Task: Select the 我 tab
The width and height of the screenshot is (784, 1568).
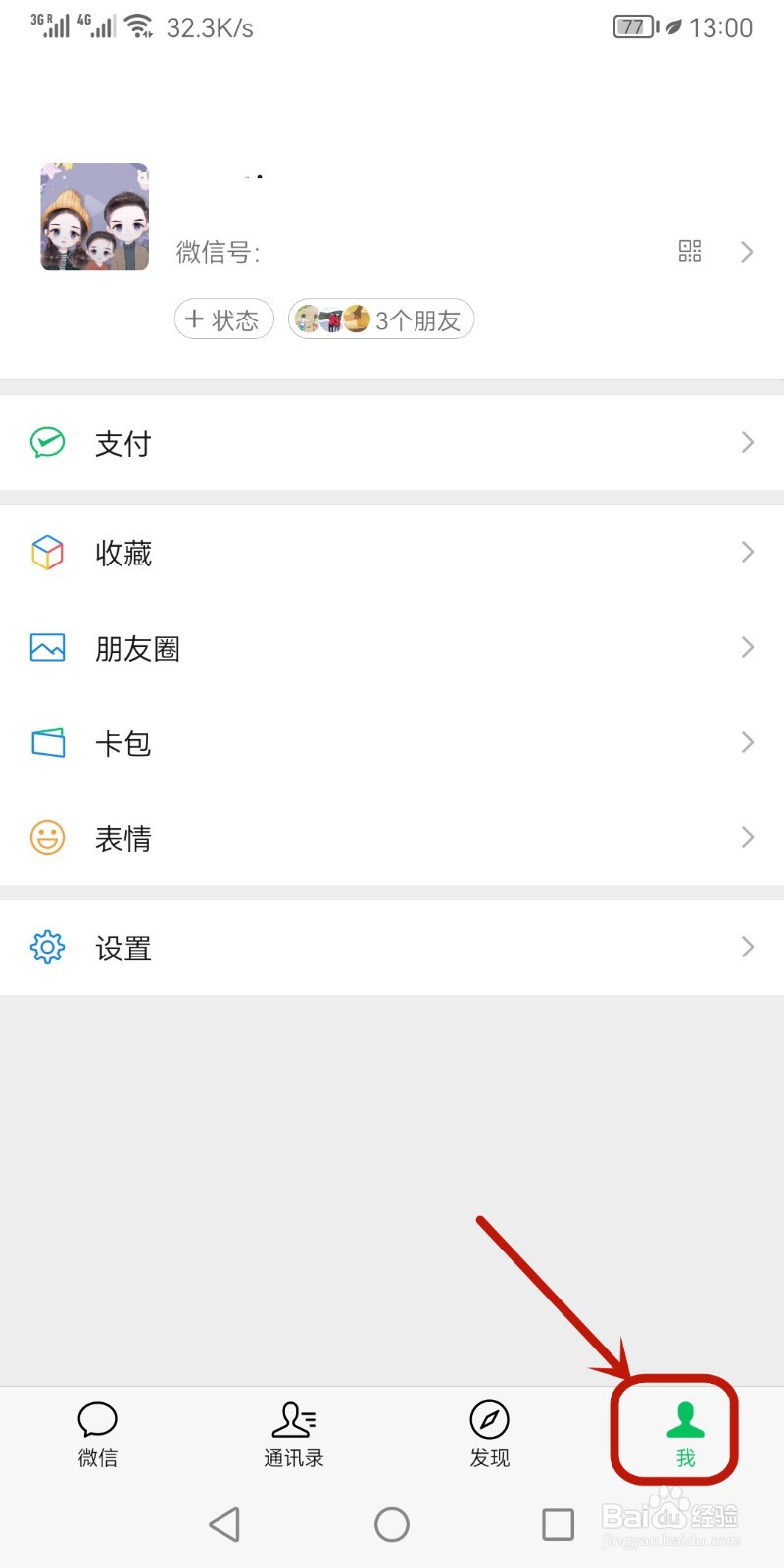Action: (x=685, y=1434)
